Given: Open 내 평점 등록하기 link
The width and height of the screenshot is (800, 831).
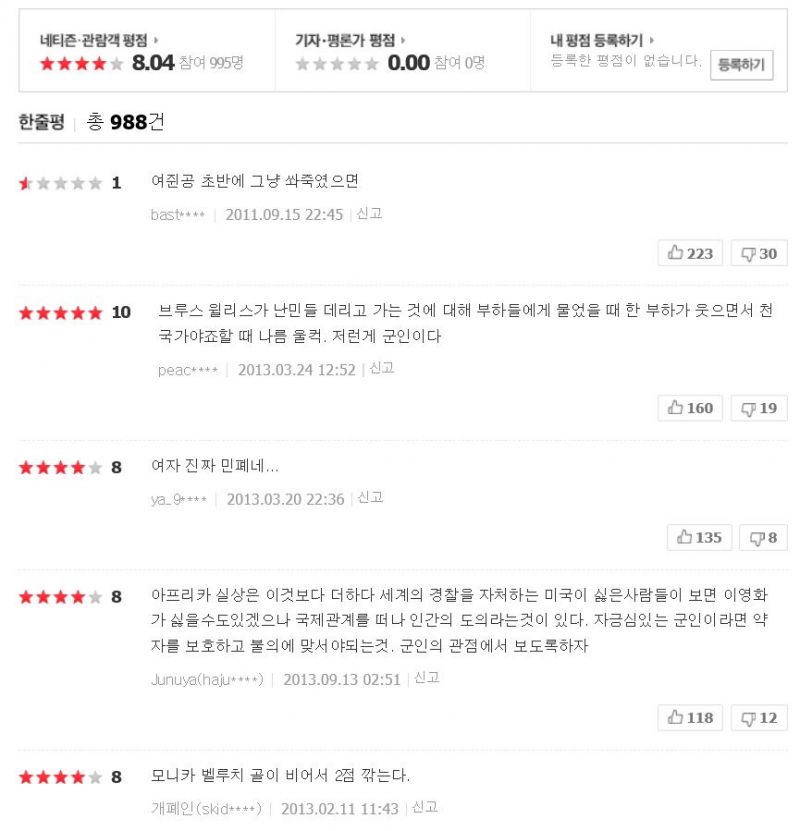Looking at the screenshot, I should pos(602,40).
